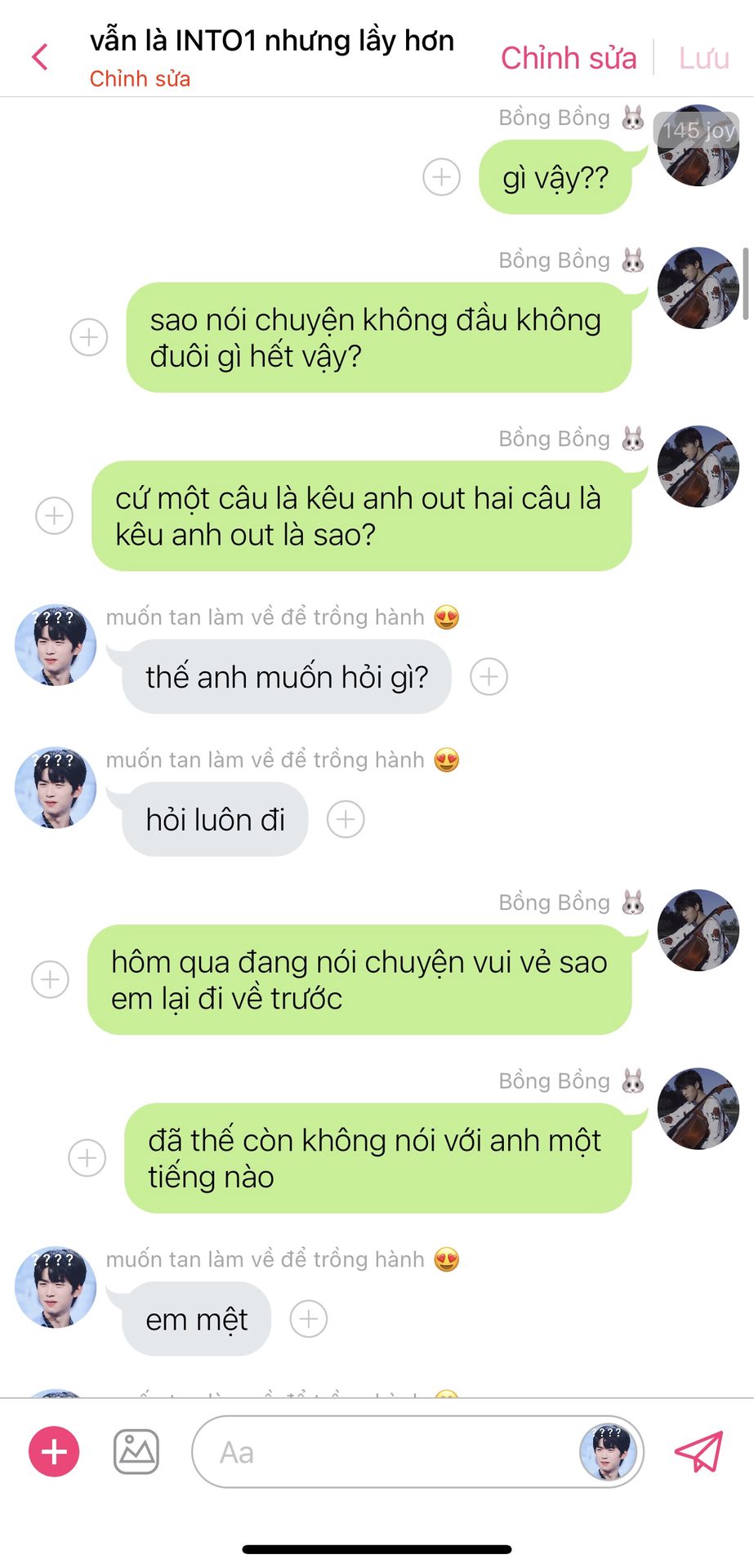Tap the bubble "em mệt"
The height and width of the screenshot is (1568, 754).
tap(196, 1319)
